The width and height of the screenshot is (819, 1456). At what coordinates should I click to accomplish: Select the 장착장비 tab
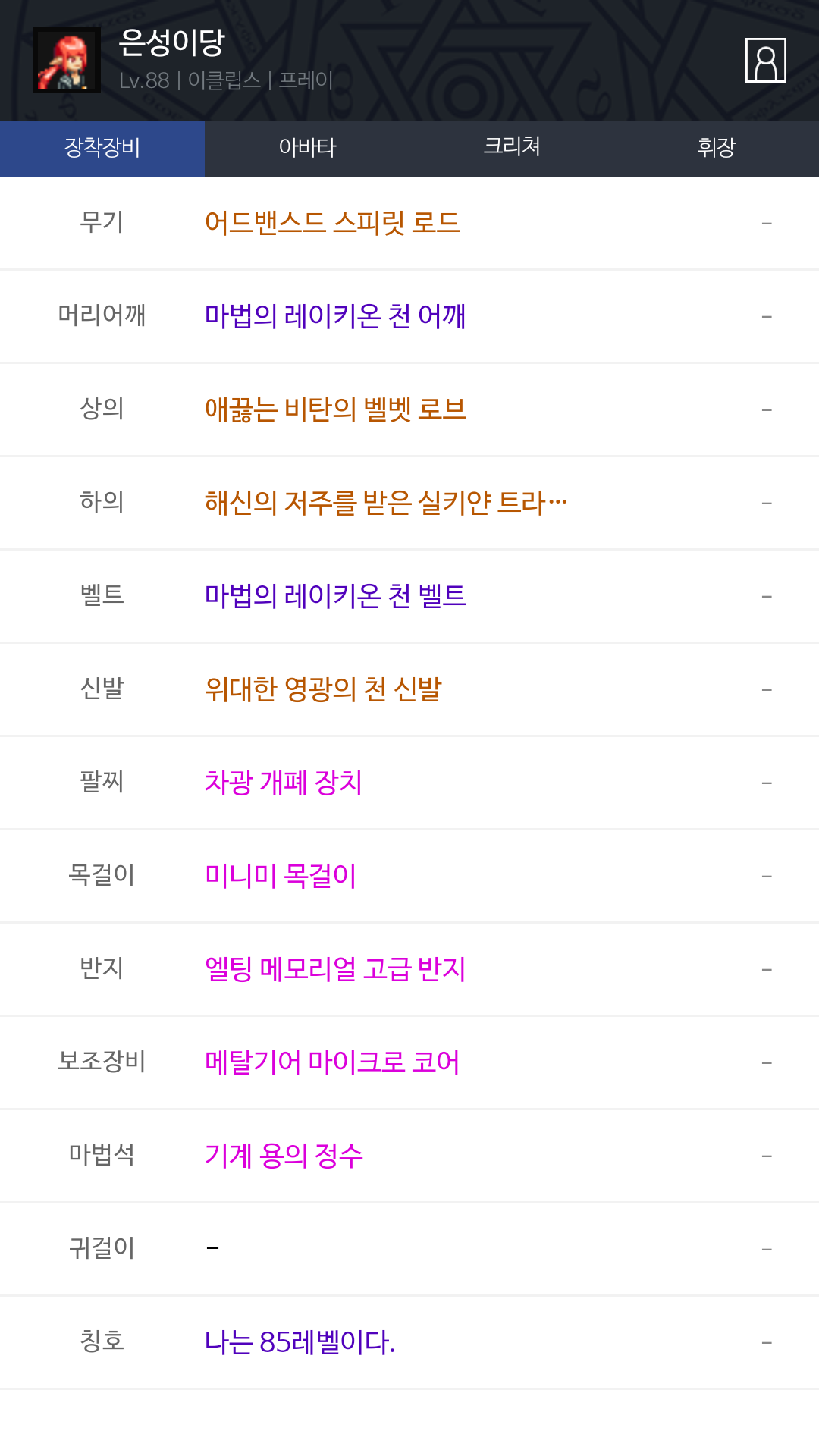click(102, 148)
